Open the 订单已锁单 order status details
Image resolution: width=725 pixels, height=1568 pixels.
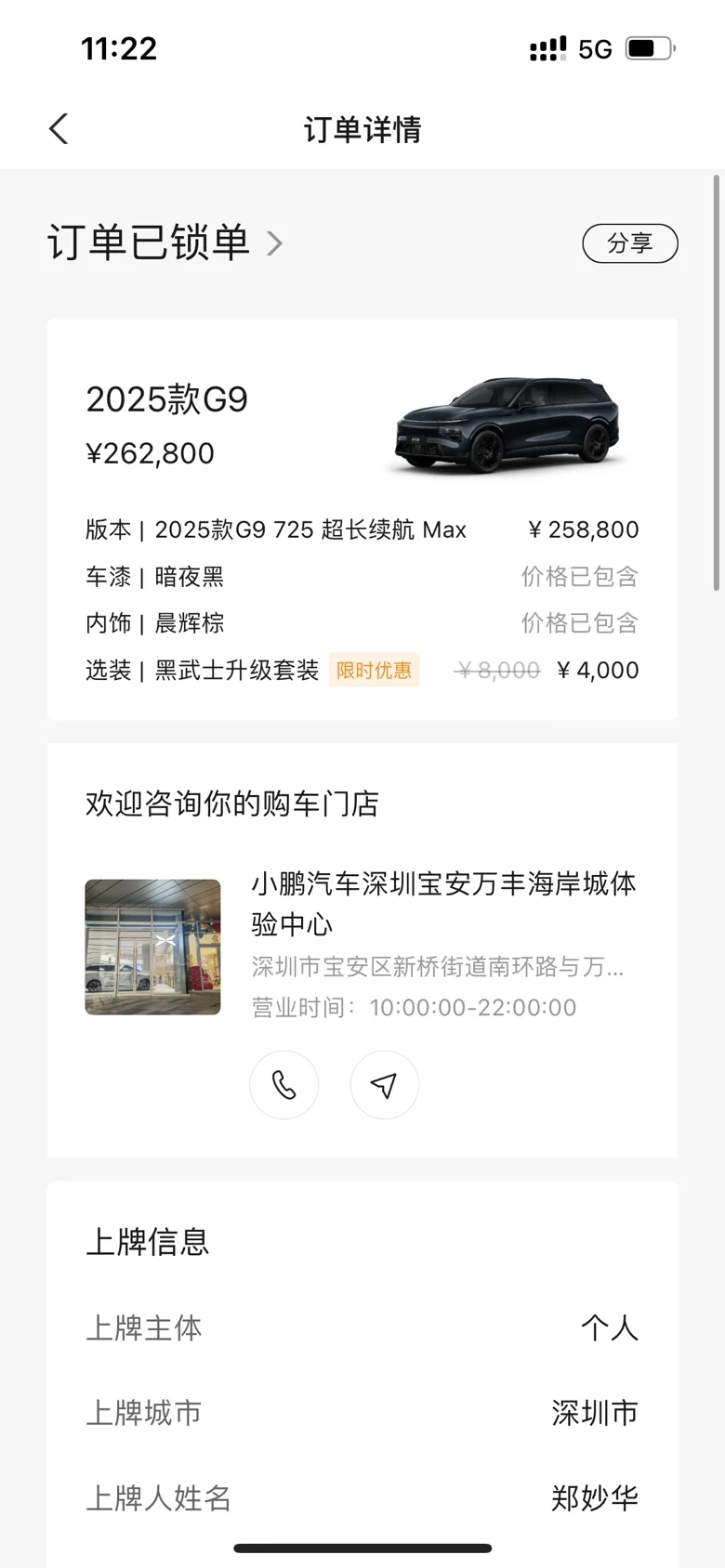165,243
